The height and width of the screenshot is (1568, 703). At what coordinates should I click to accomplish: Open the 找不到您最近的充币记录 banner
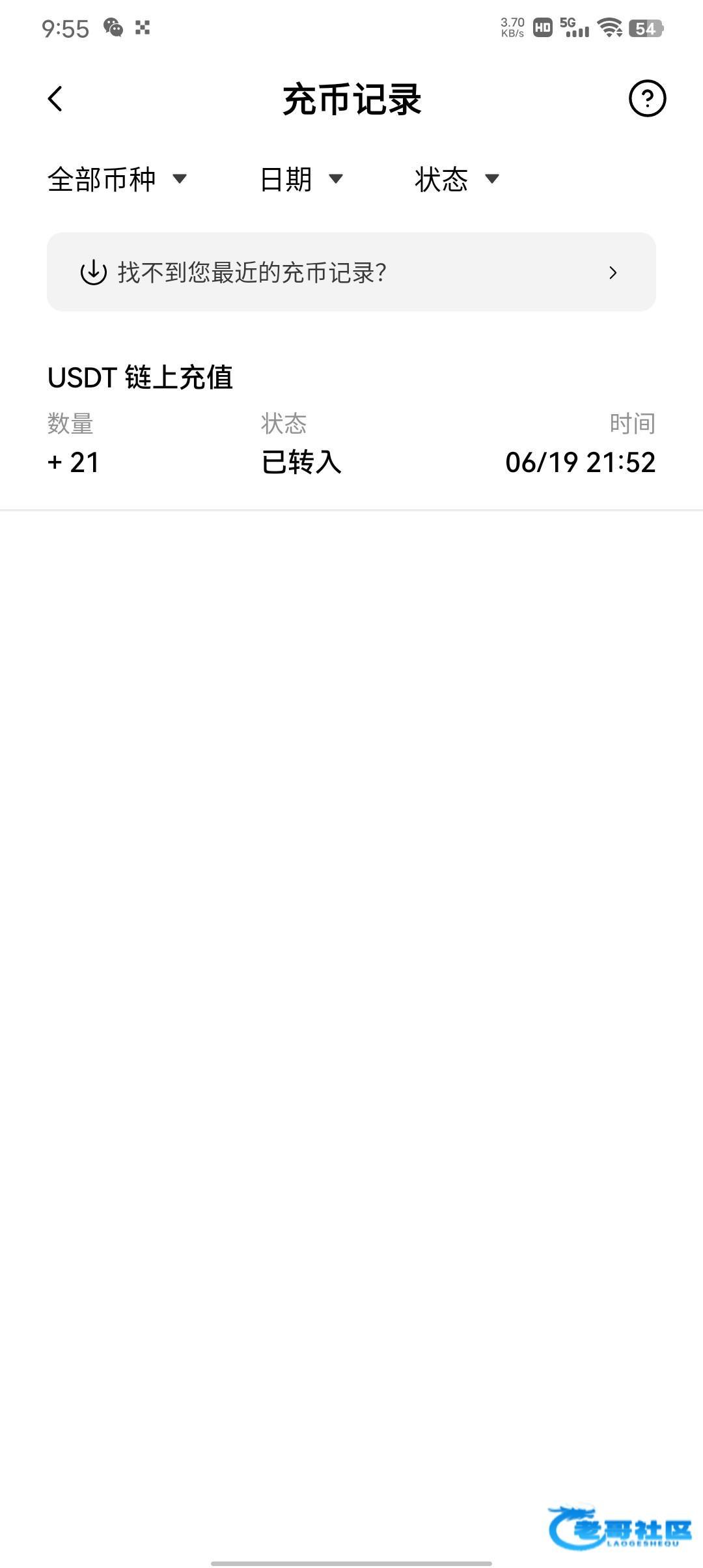coord(351,272)
